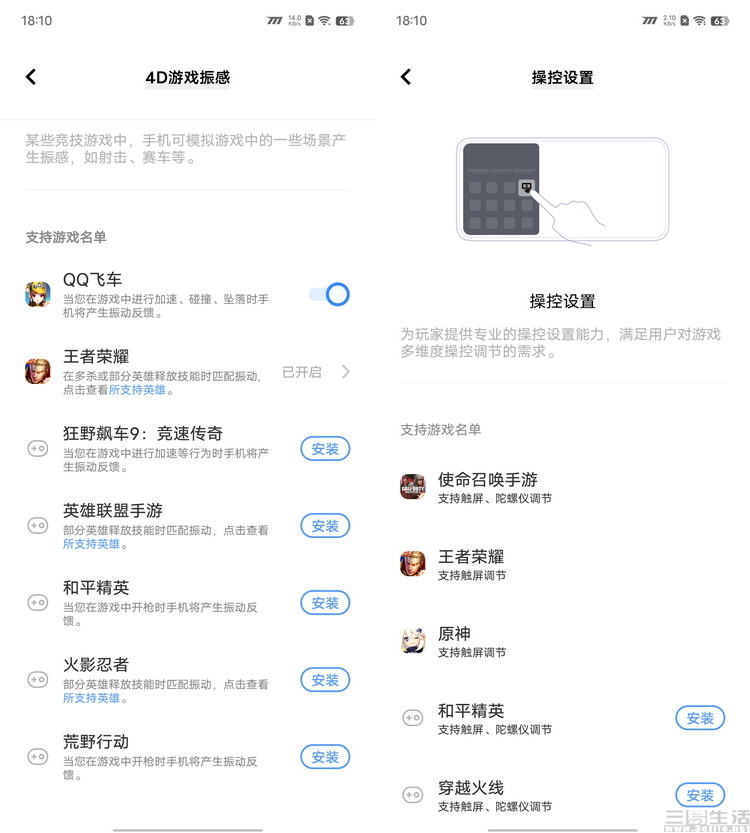Toggle QQ飞车 vibration switch off

tap(329, 294)
